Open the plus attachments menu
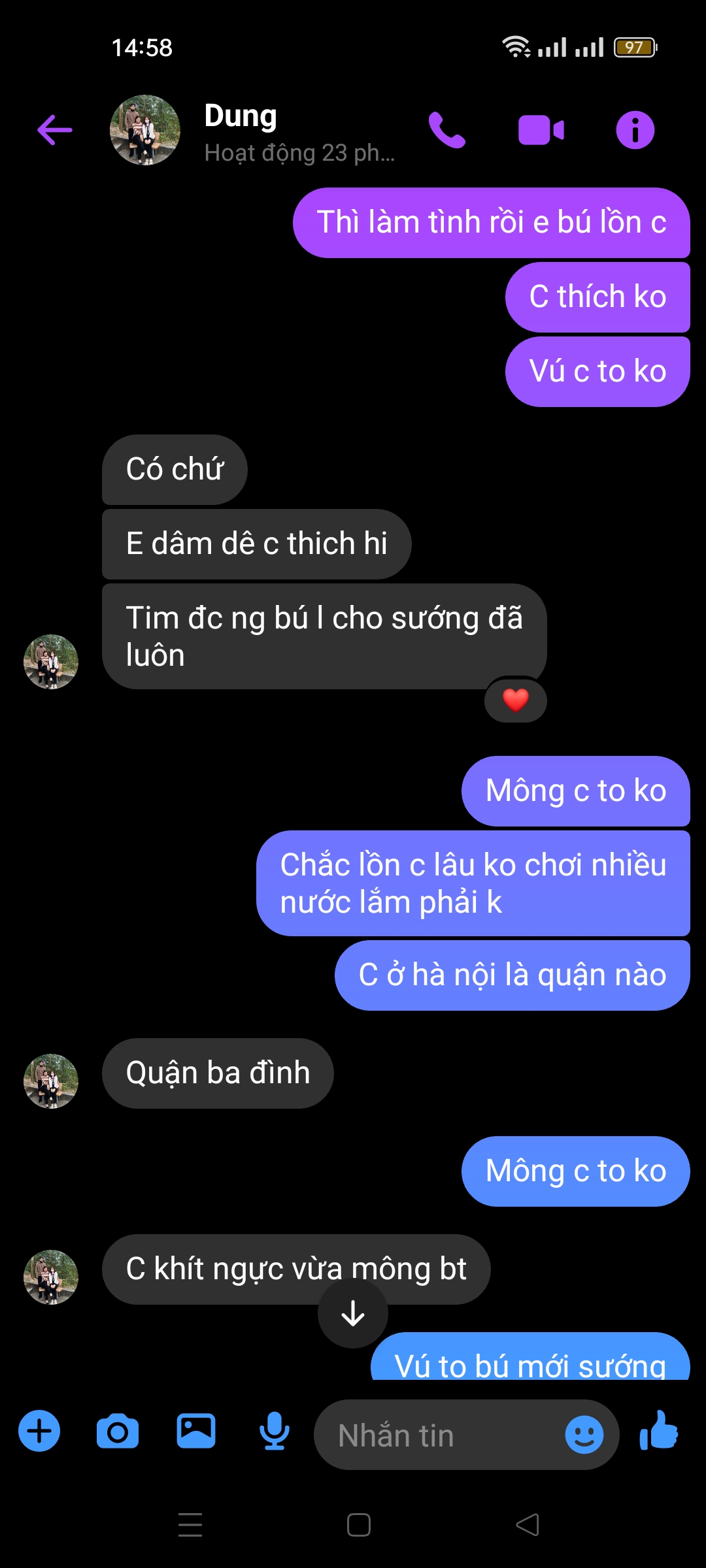The height and width of the screenshot is (1568, 706). tap(39, 1431)
